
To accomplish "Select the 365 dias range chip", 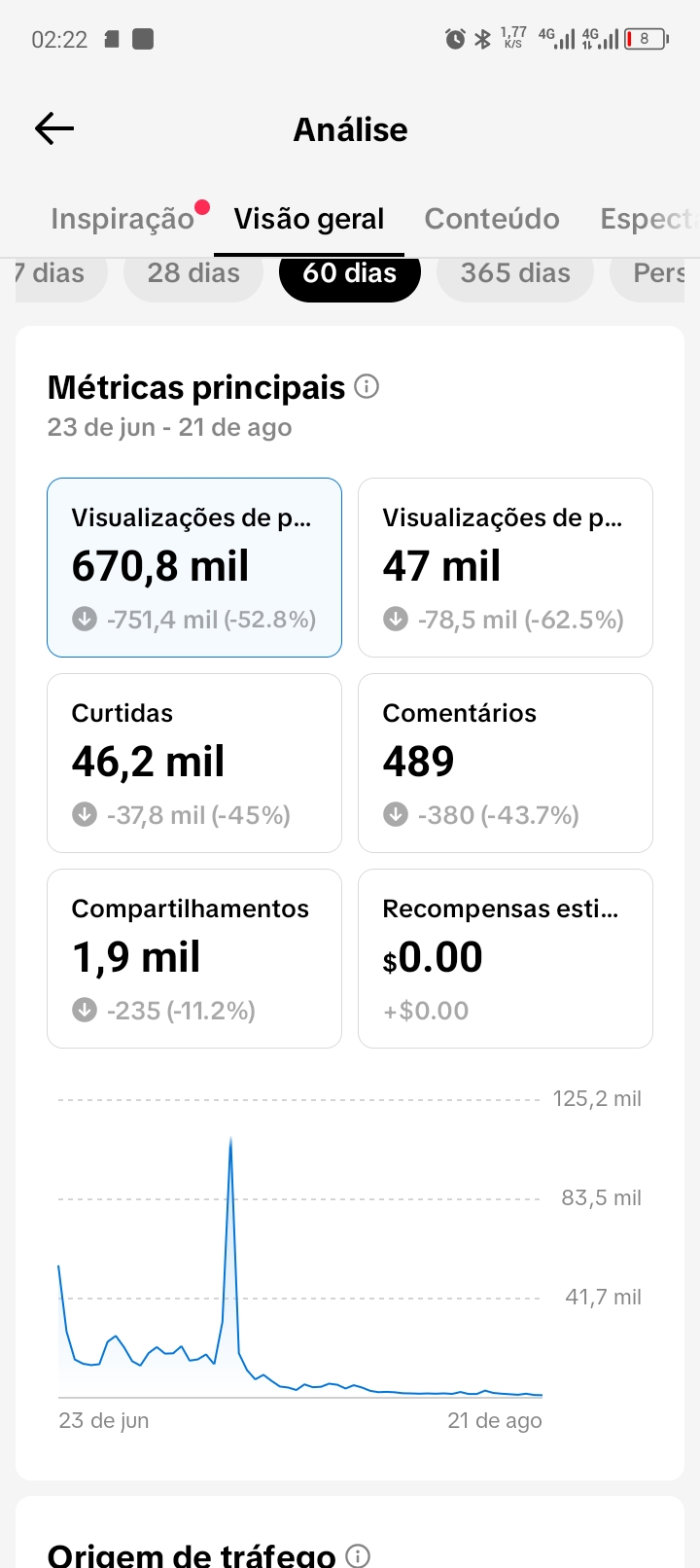I will click(x=515, y=274).
